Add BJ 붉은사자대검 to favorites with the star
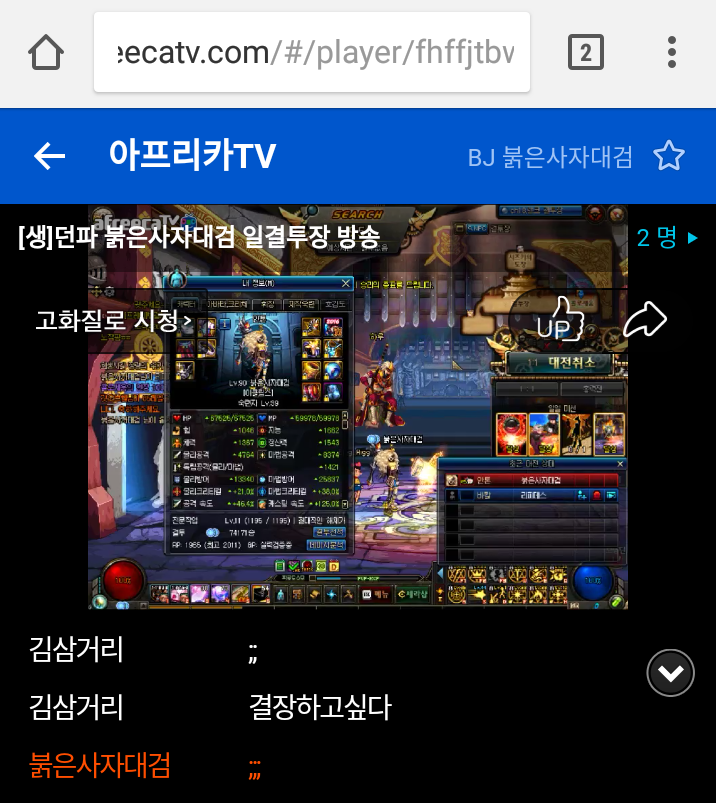The image size is (716, 803). [x=668, y=156]
